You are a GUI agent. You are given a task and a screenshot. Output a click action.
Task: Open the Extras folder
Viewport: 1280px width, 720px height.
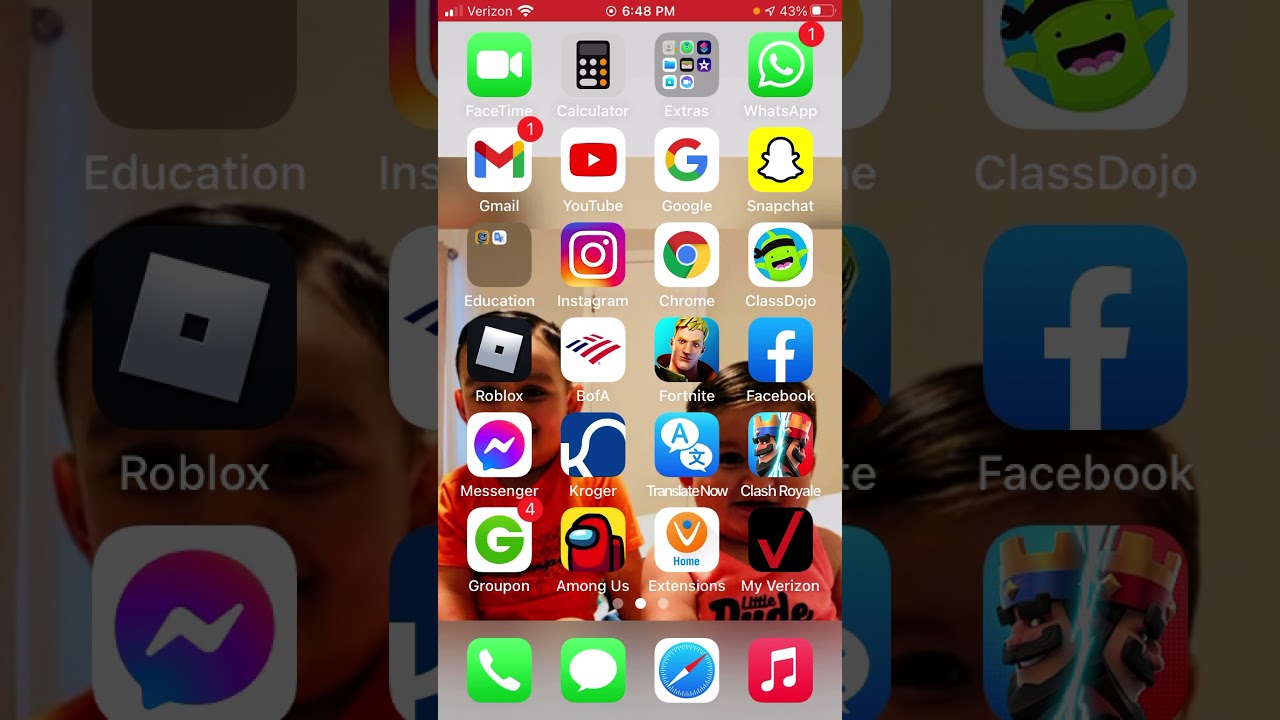686,66
